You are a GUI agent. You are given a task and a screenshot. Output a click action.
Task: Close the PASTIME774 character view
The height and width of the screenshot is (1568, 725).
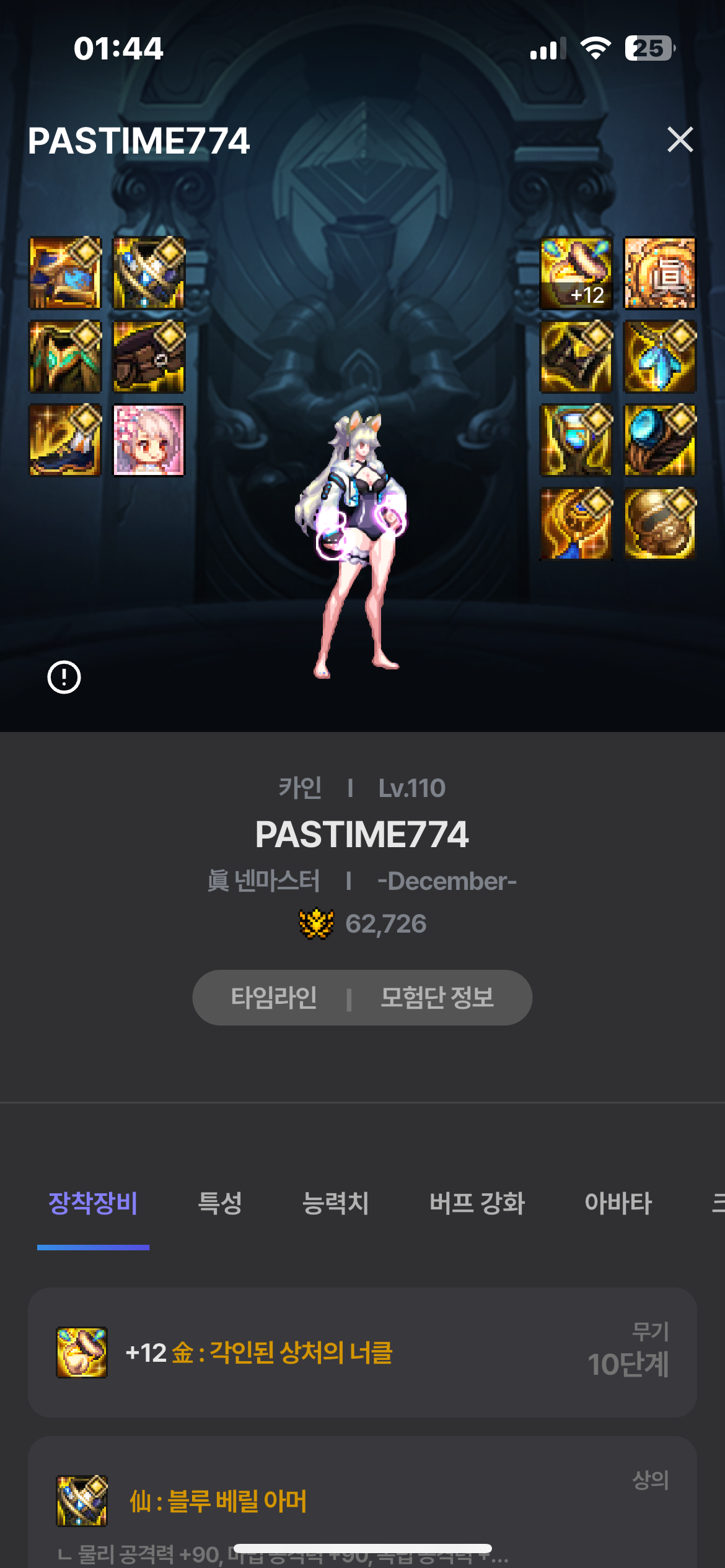680,139
